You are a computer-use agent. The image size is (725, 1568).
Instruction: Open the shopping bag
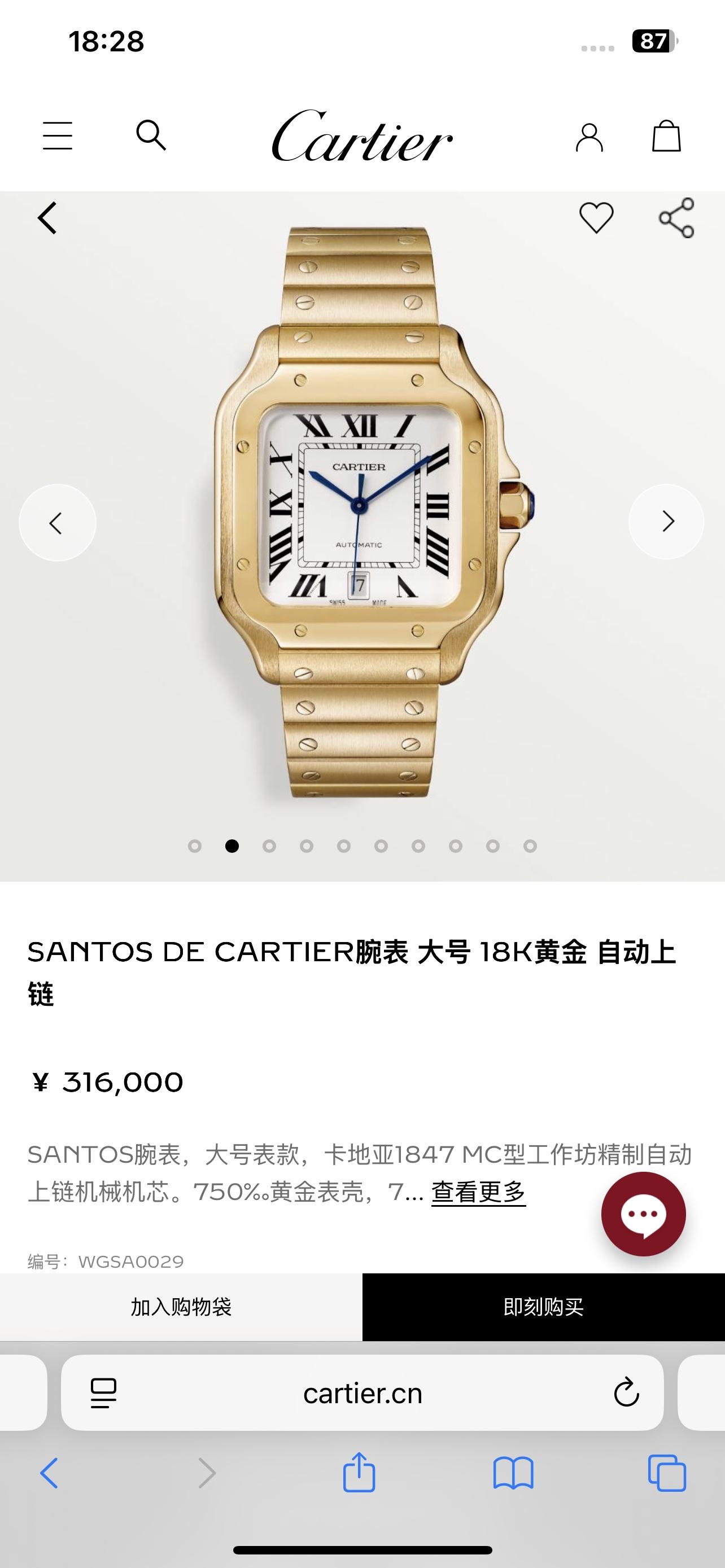(666, 135)
